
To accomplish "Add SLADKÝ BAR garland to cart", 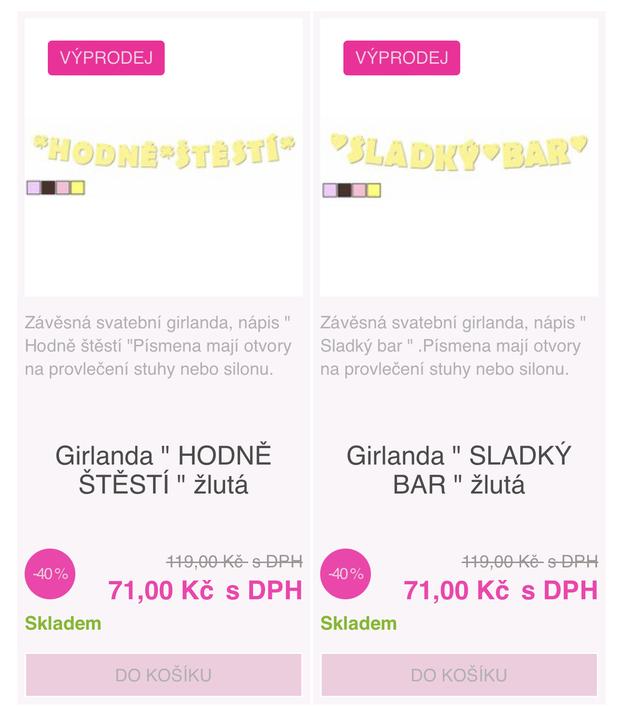I will [459, 675].
